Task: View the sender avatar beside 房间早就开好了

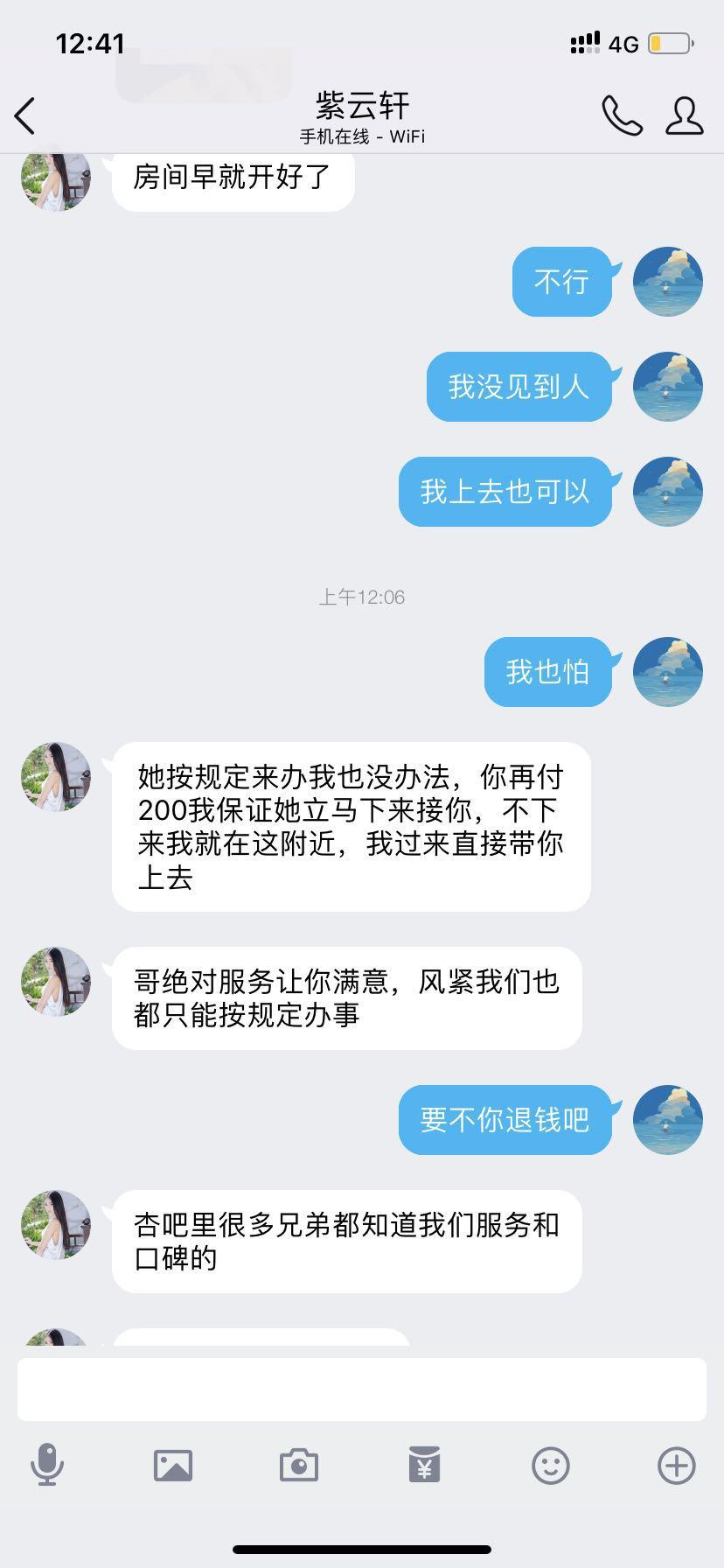Action: pos(56,179)
